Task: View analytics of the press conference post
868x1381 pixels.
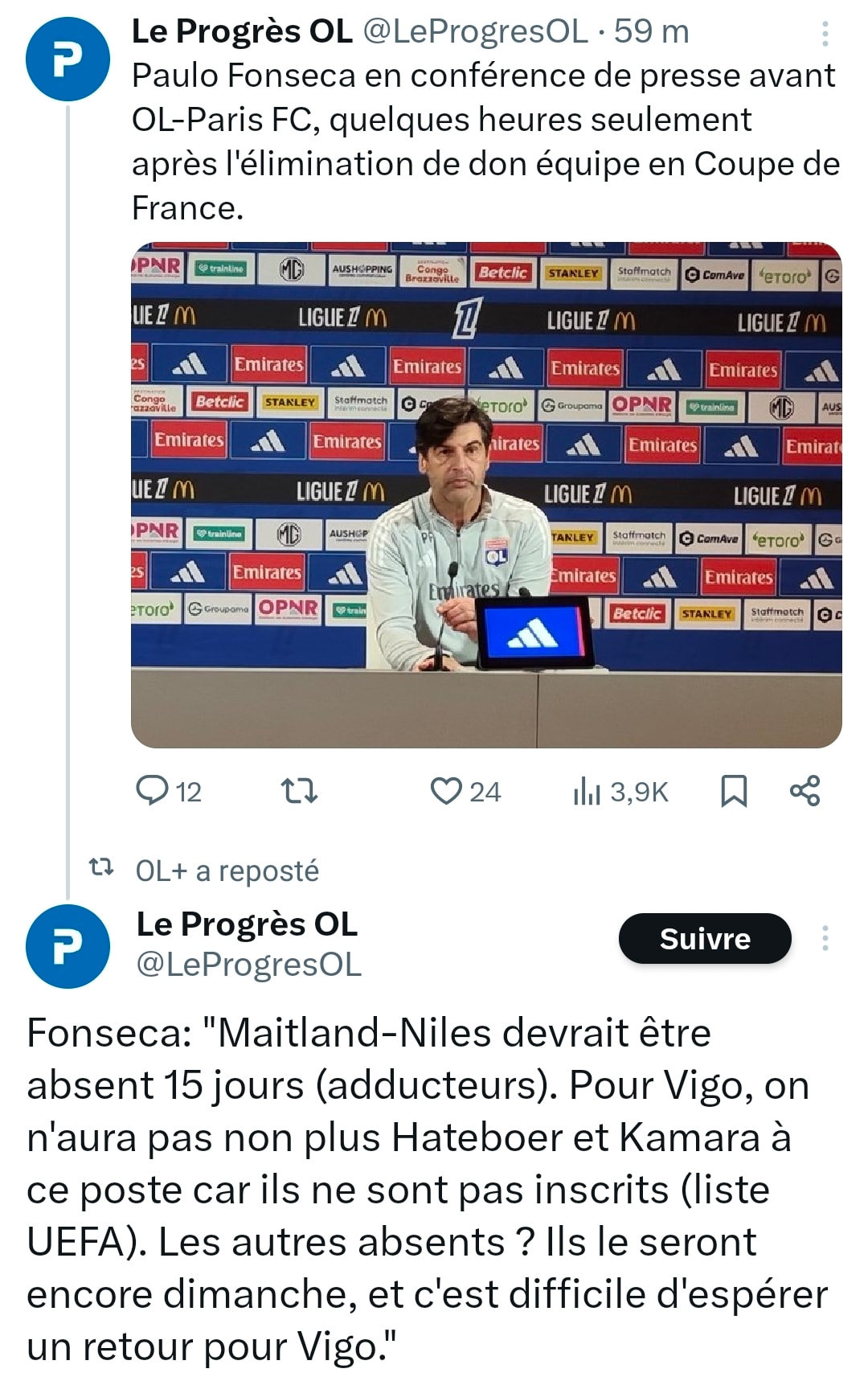Action: click(619, 791)
